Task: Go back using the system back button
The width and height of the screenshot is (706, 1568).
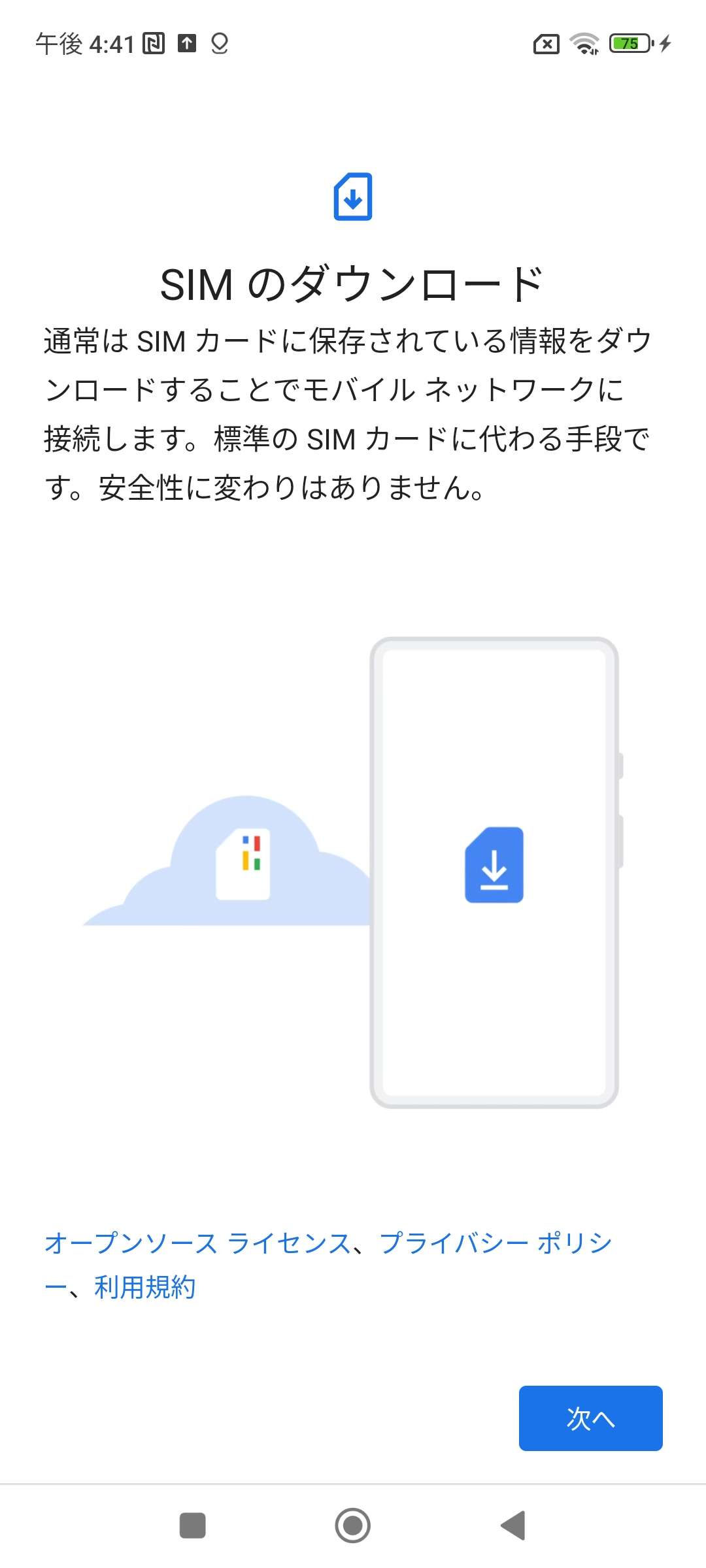Action: [x=514, y=1525]
